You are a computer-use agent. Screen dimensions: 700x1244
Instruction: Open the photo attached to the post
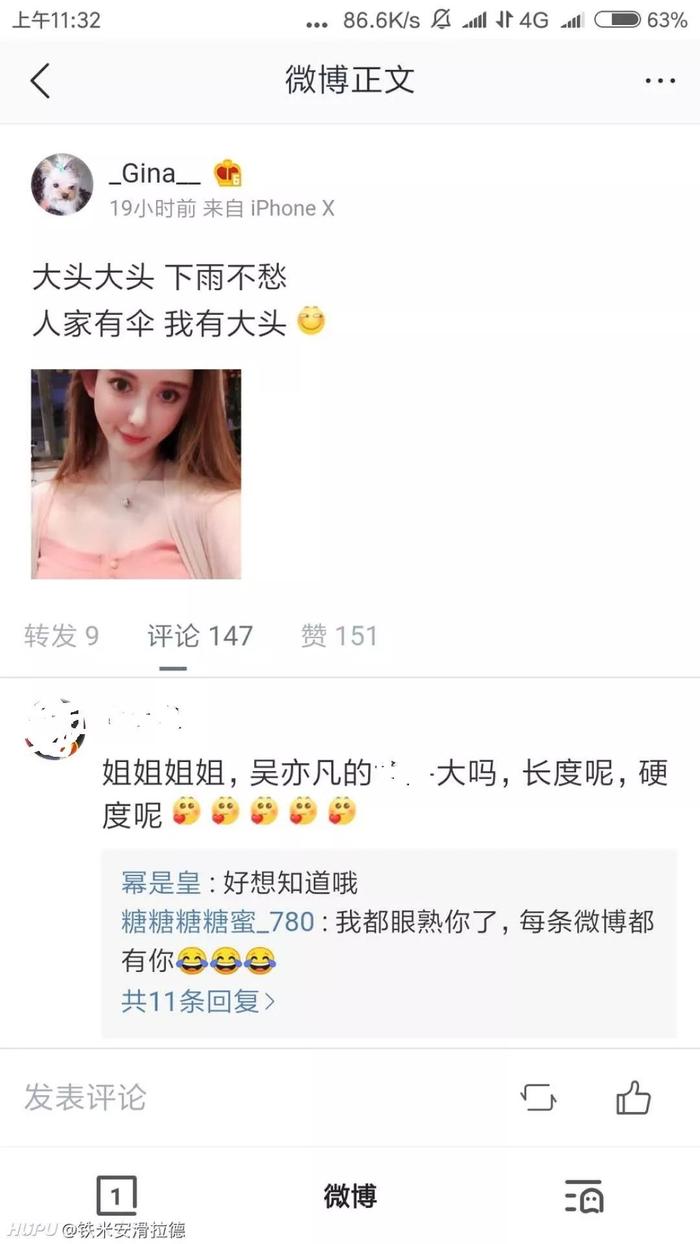click(x=136, y=473)
